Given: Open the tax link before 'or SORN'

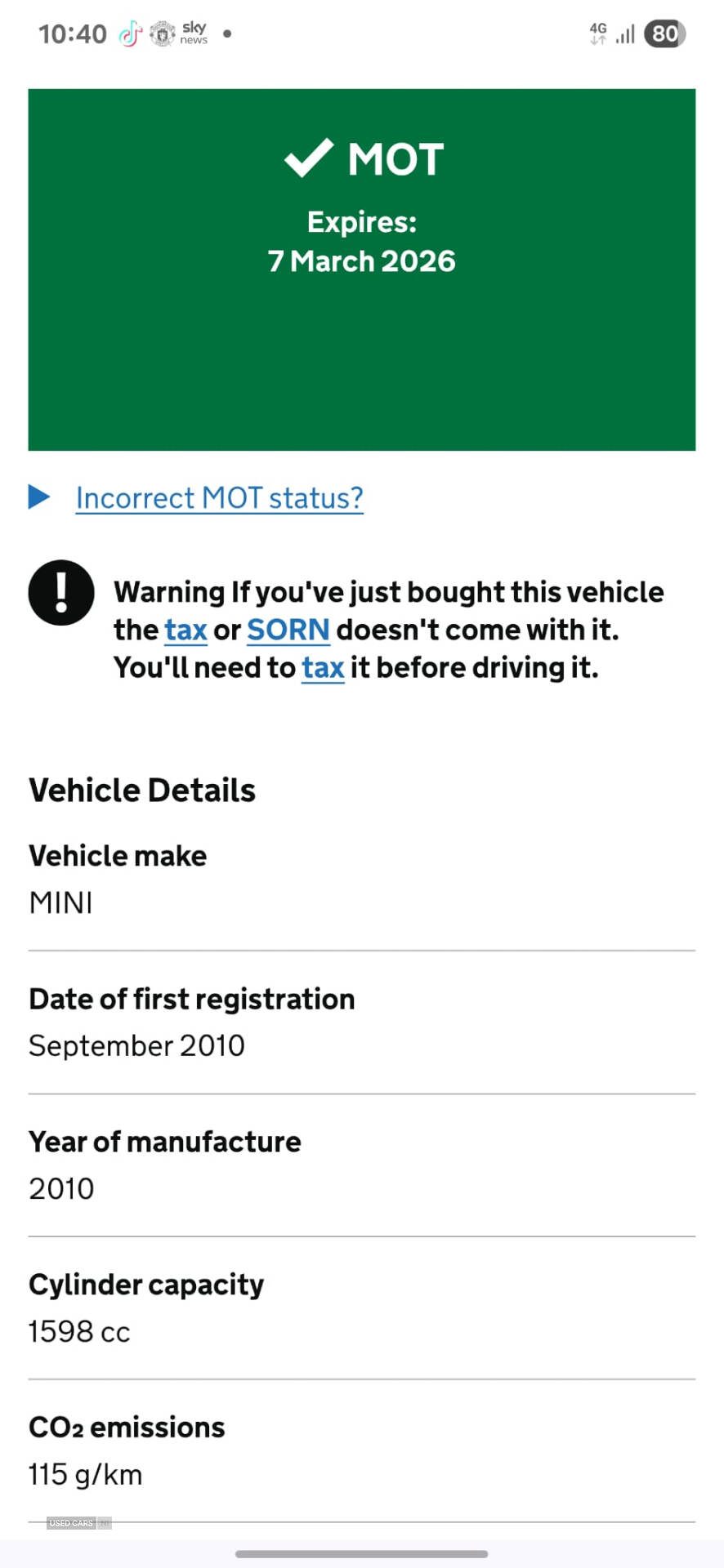Looking at the screenshot, I should tap(185, 630).
